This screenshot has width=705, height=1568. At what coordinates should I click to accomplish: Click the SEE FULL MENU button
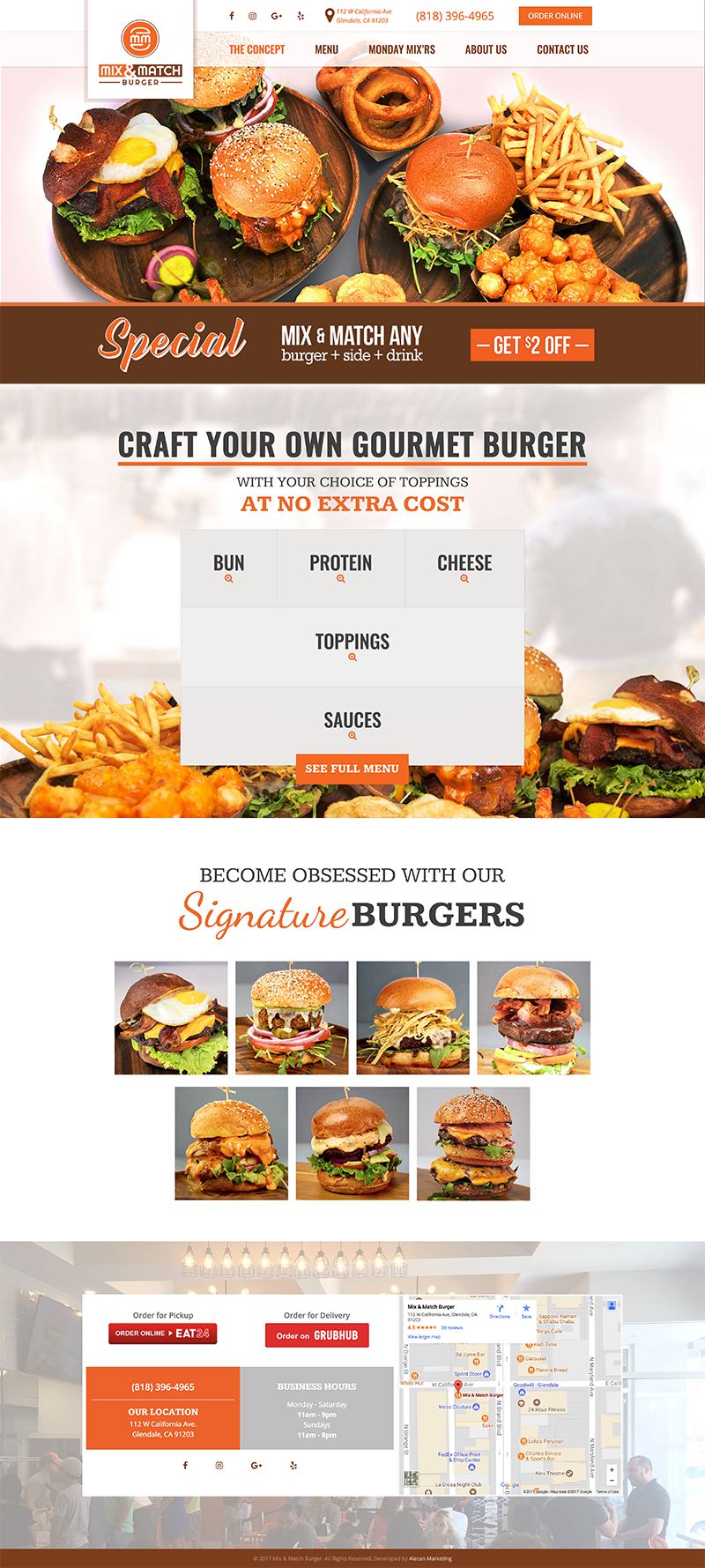352,769
